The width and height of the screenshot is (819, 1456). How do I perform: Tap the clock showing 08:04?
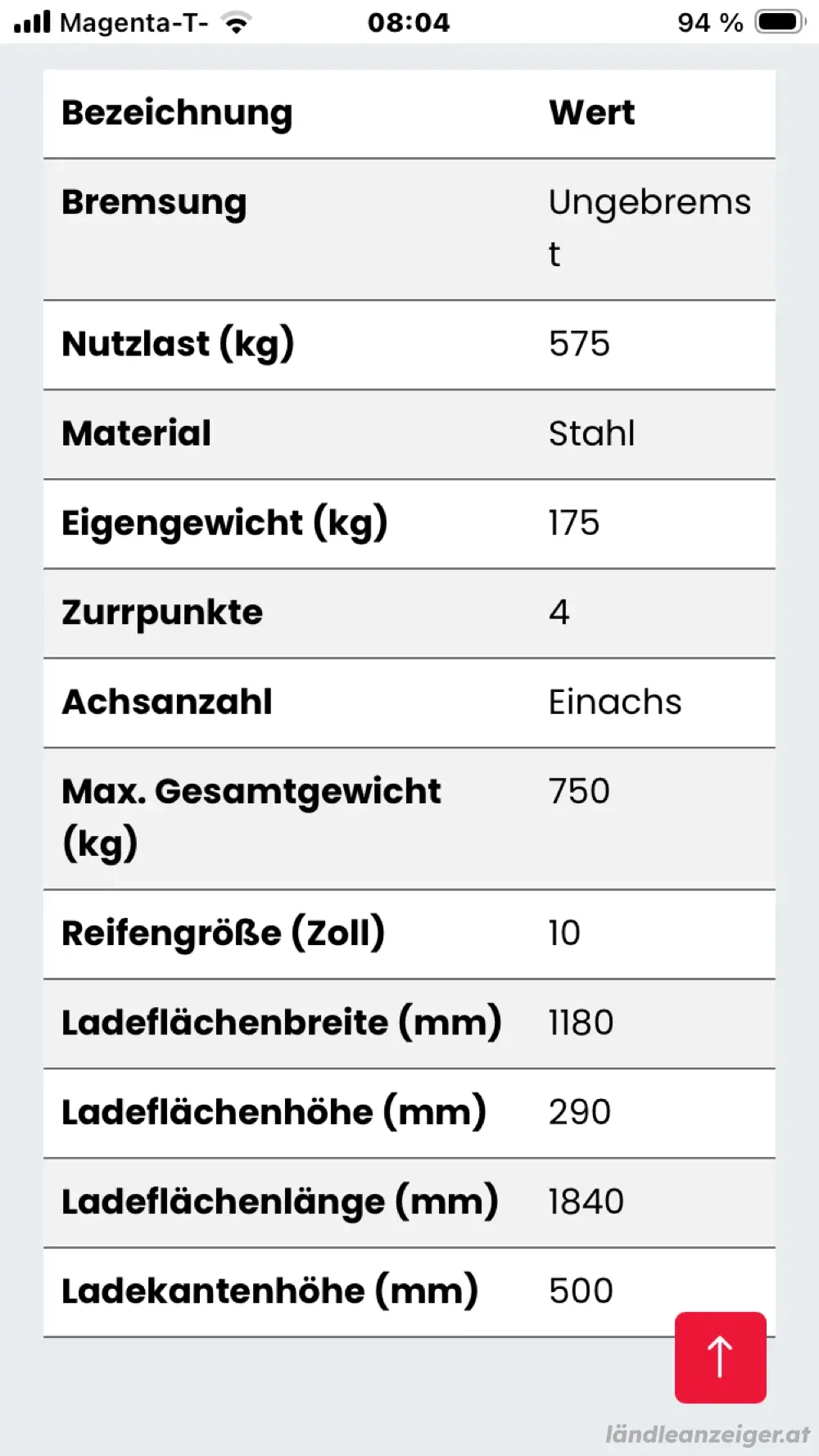[x=409, y=22]
